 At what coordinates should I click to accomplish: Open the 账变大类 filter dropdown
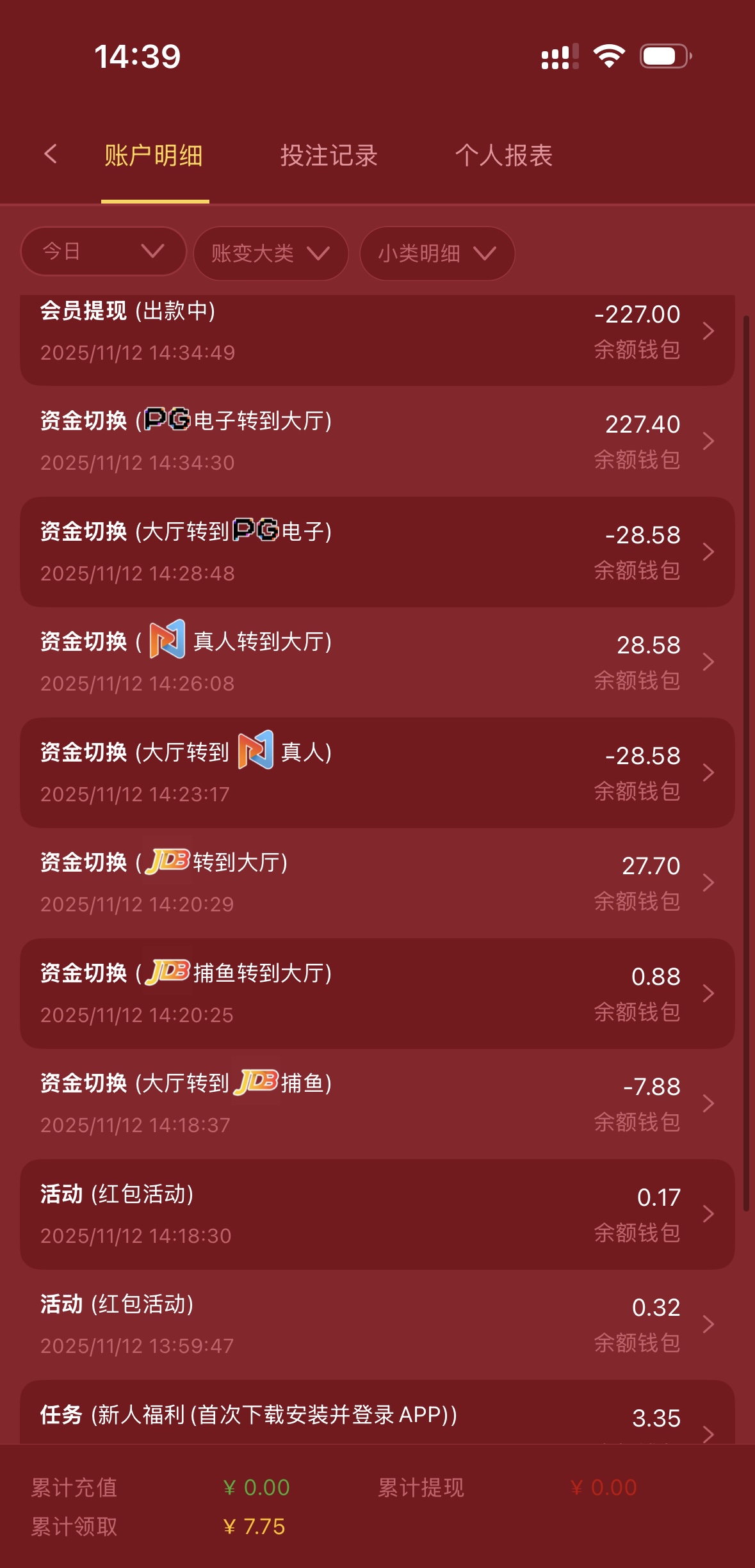click(x=270, y=253)
